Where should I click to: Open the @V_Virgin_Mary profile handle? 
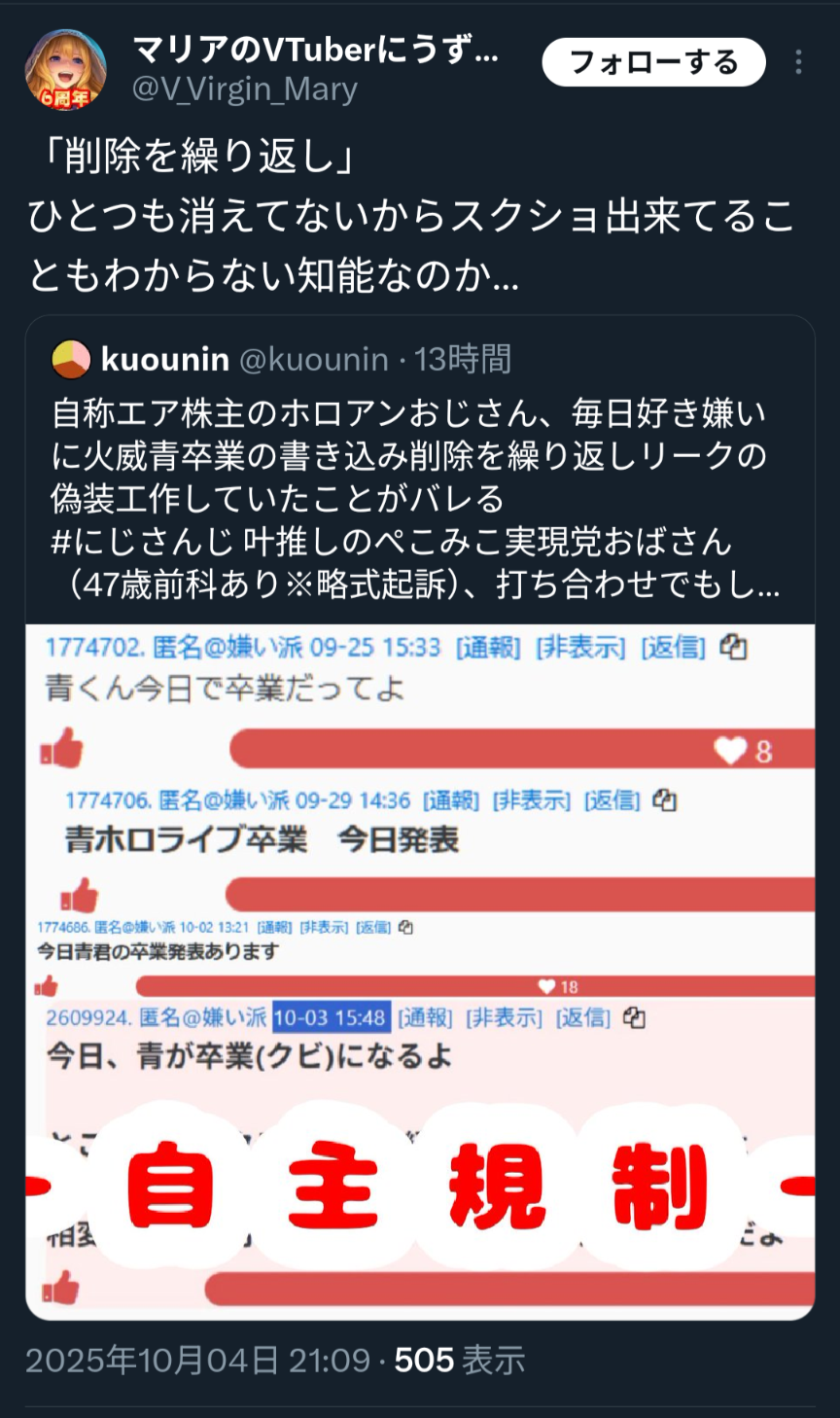click(x=244, y=89)
